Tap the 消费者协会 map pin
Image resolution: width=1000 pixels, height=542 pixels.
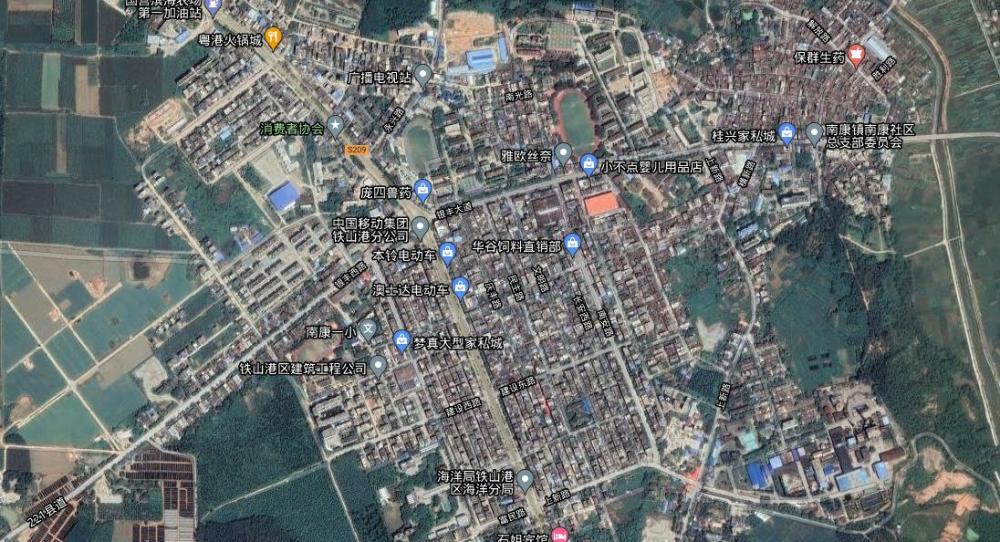[336, 127]
